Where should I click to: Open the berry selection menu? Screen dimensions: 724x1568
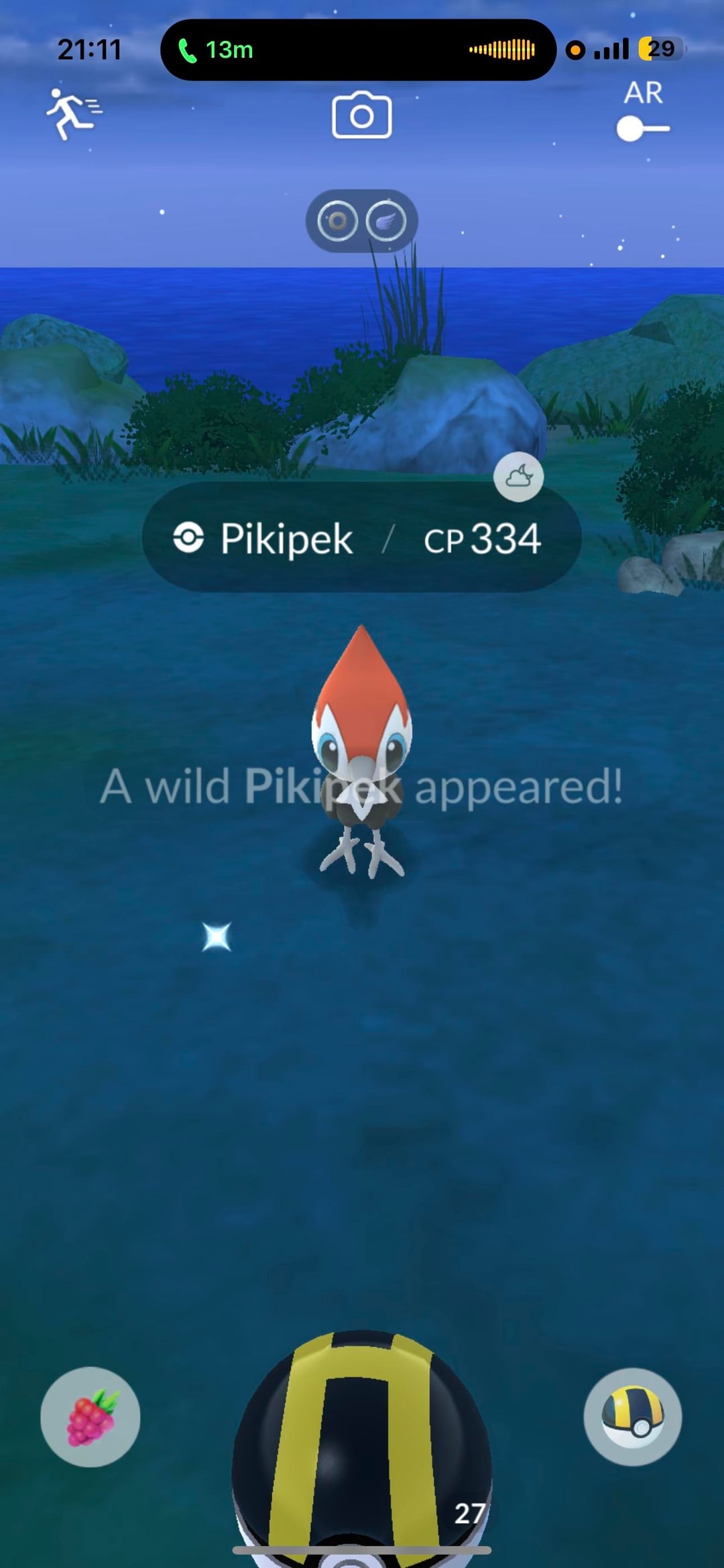90,1417
